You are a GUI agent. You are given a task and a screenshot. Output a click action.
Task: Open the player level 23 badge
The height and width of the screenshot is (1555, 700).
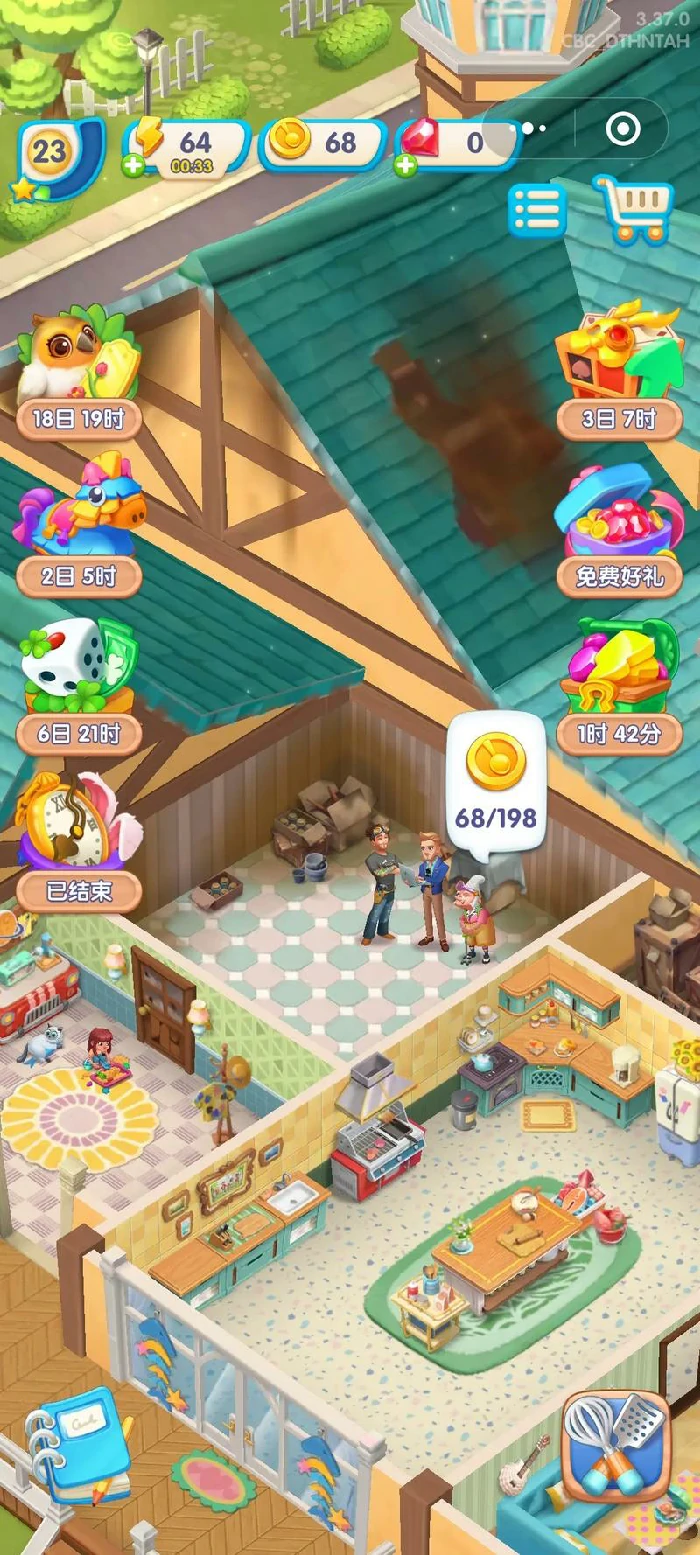click(48, 157)
